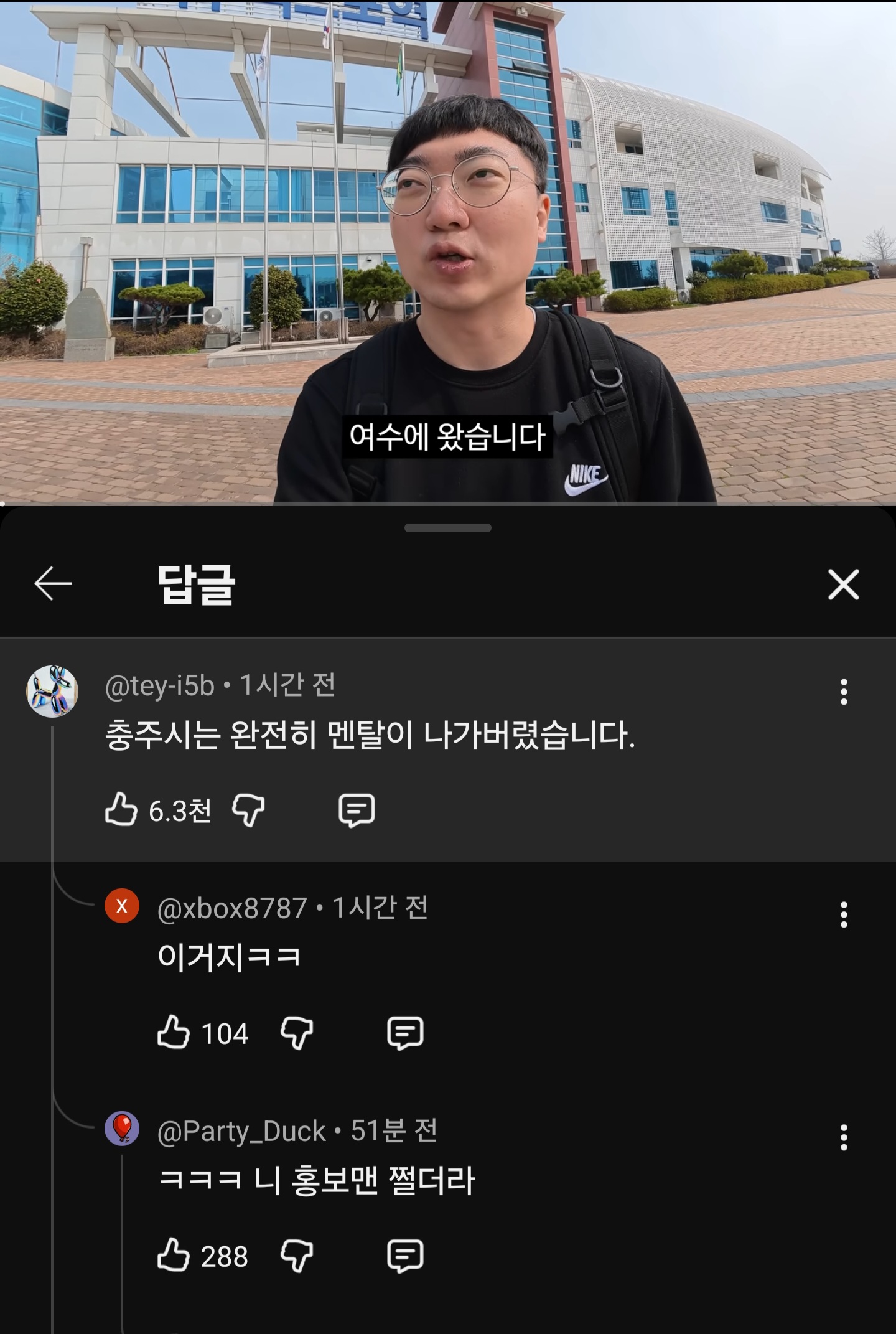
Task: Go back from the 답글 replies panel
Action: [53, 584]
